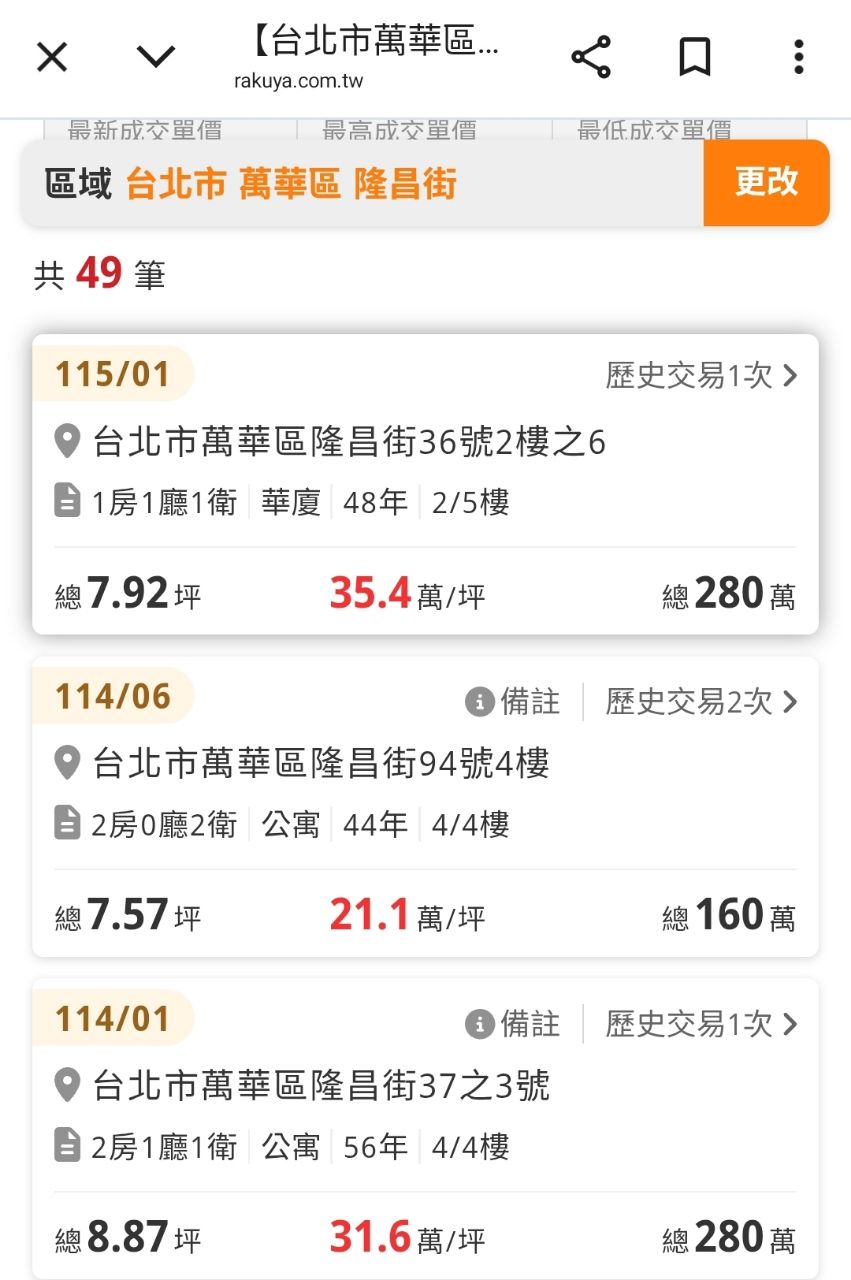Show 備註 for 隆昌街94號4樓

513,702
